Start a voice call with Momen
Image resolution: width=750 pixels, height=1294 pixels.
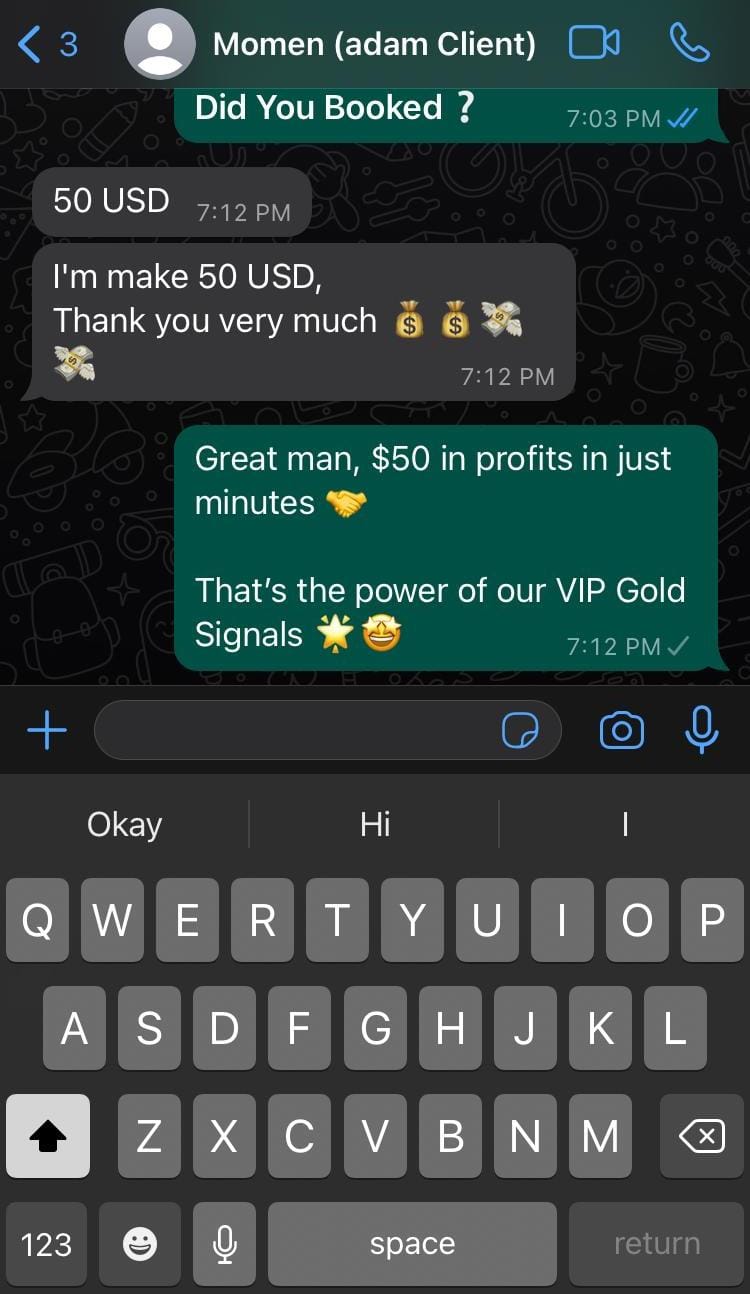(x=689, y=43)
